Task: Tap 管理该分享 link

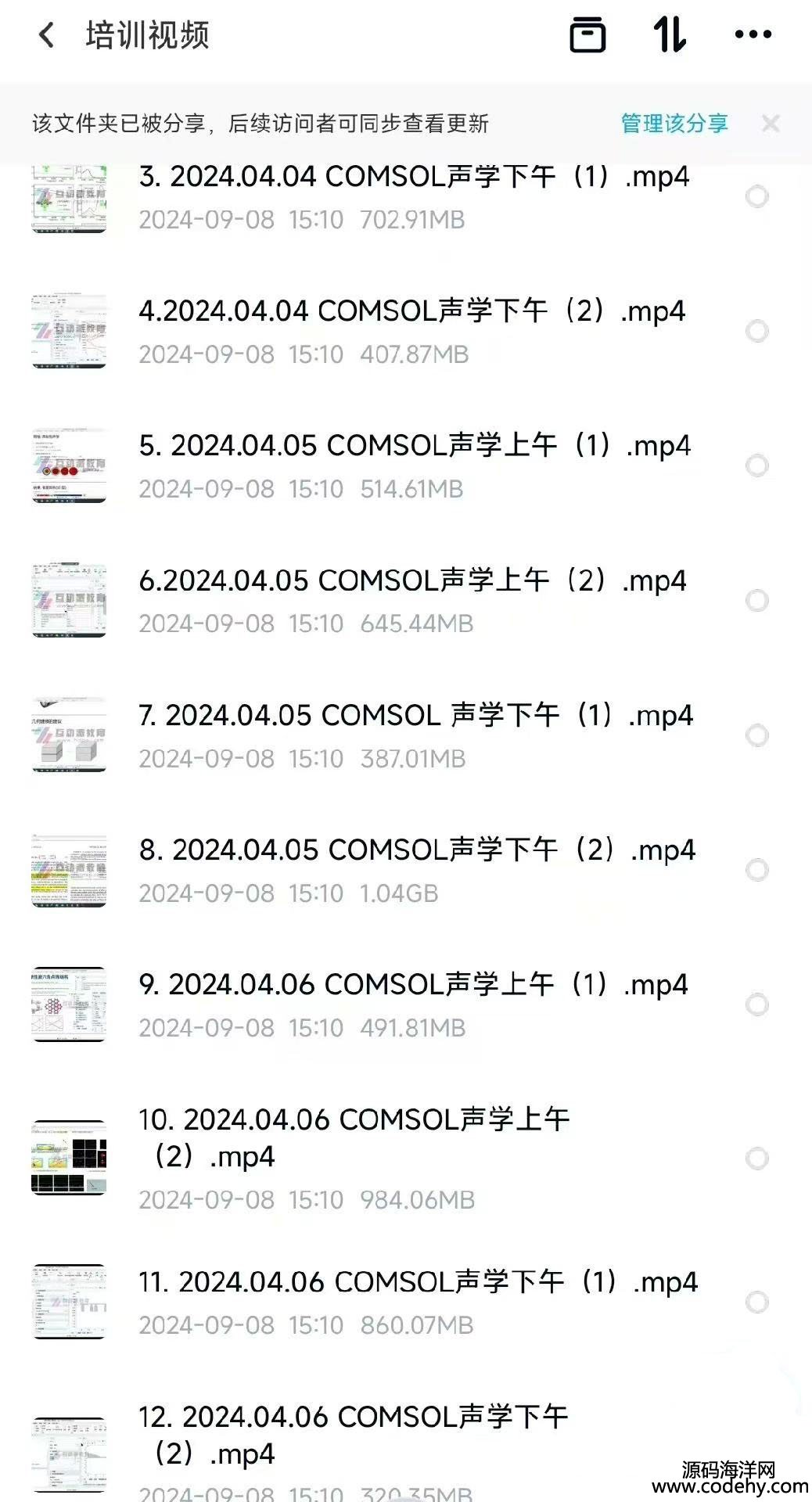Action: [674, 124]
